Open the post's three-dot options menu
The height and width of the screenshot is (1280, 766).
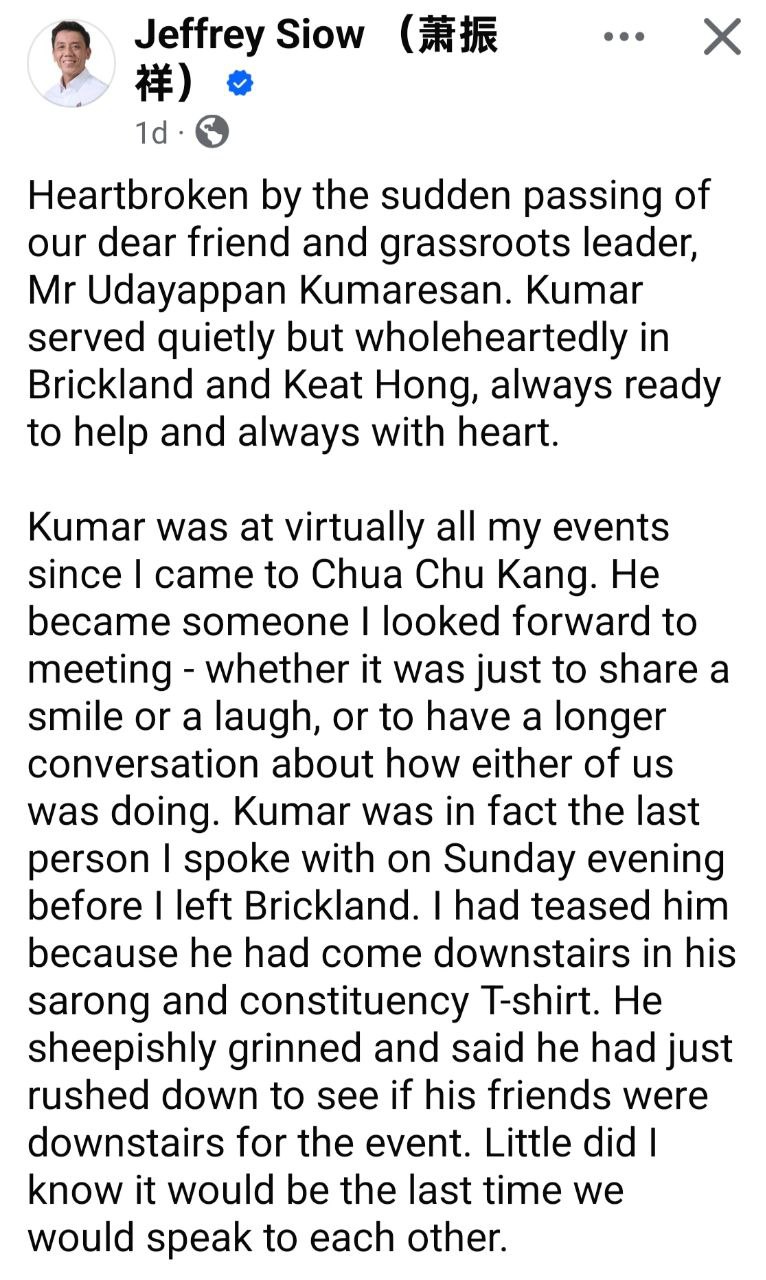click(624, 37)
